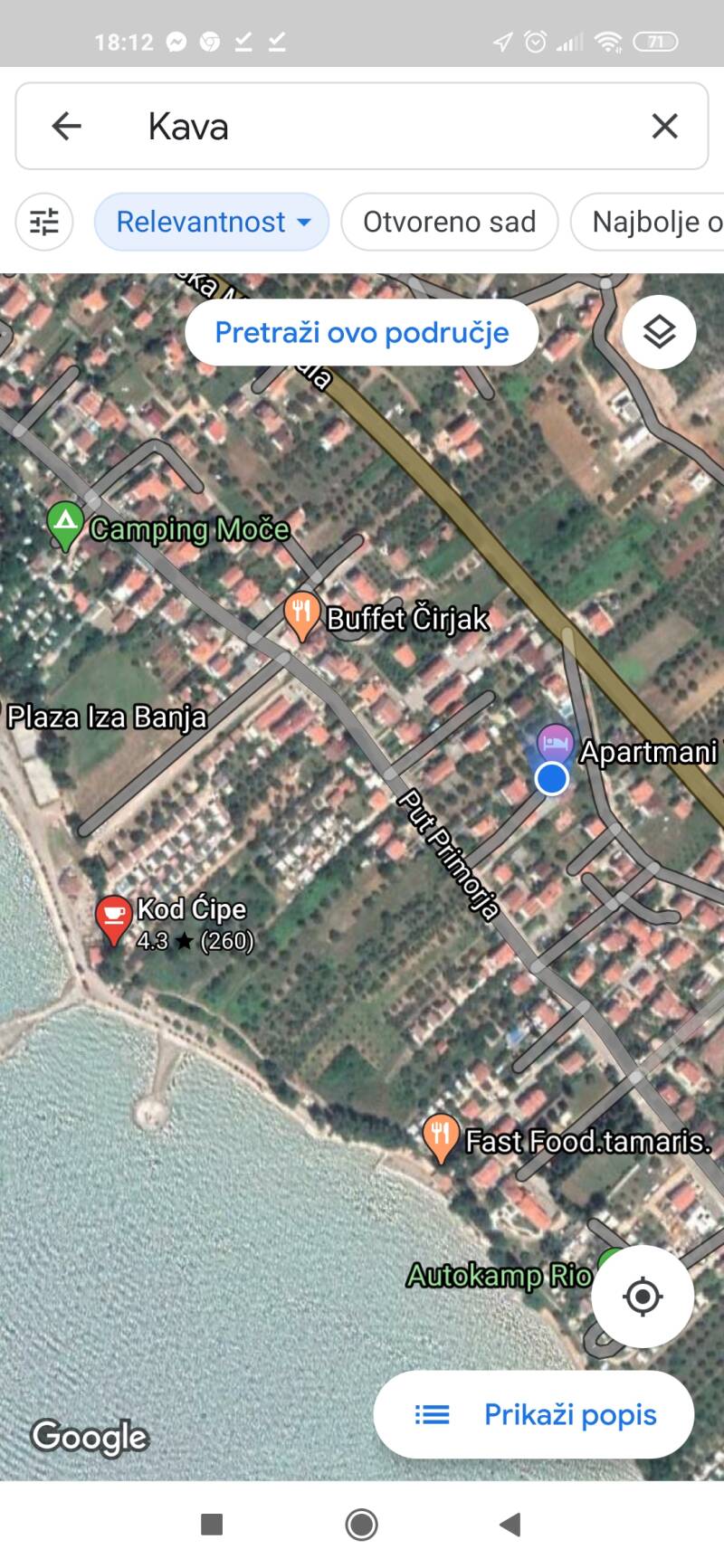This screenshot has width=724, height=1568.
Task: Open the Fast Food tamaris pin
Action: click(x=440, y=1136)
